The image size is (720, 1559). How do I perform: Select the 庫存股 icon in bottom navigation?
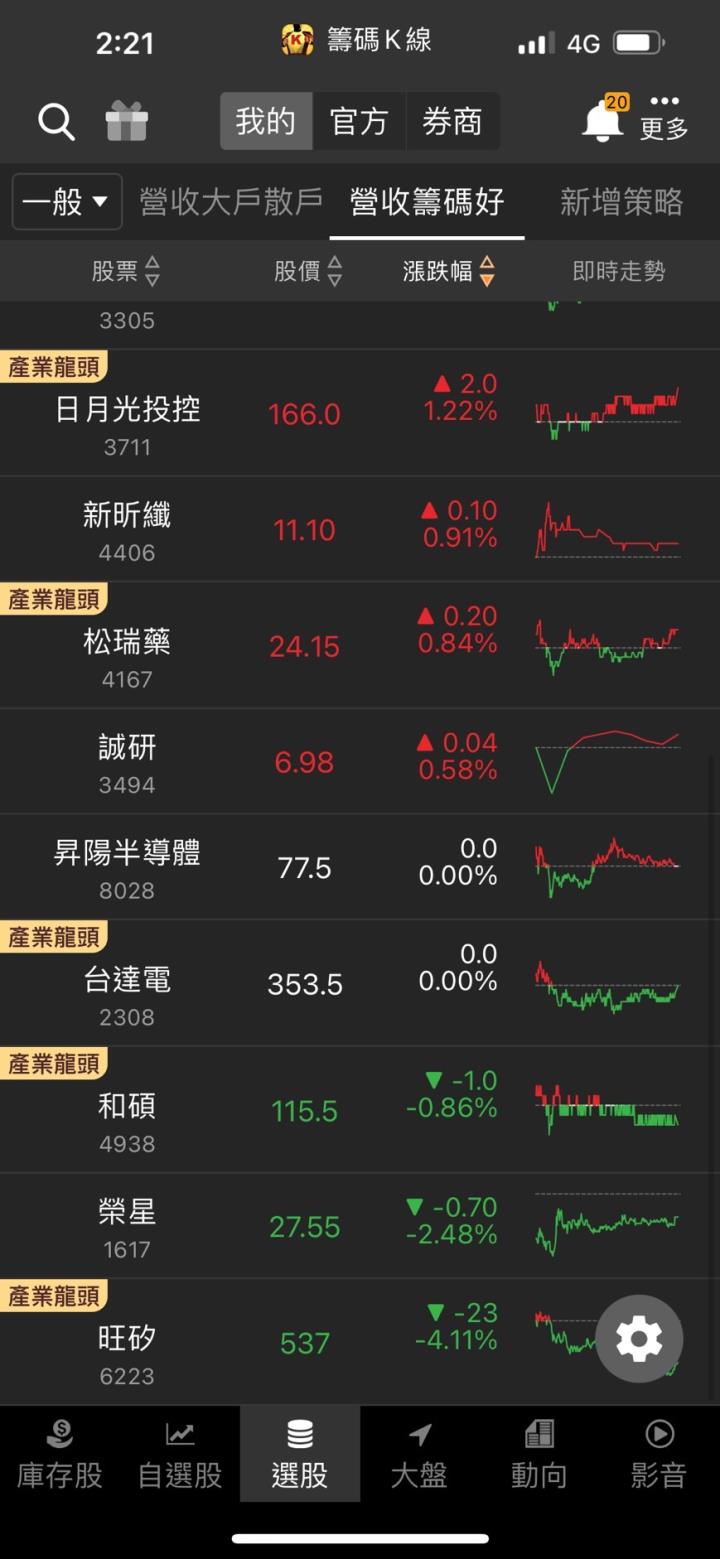pos(59,1451)
